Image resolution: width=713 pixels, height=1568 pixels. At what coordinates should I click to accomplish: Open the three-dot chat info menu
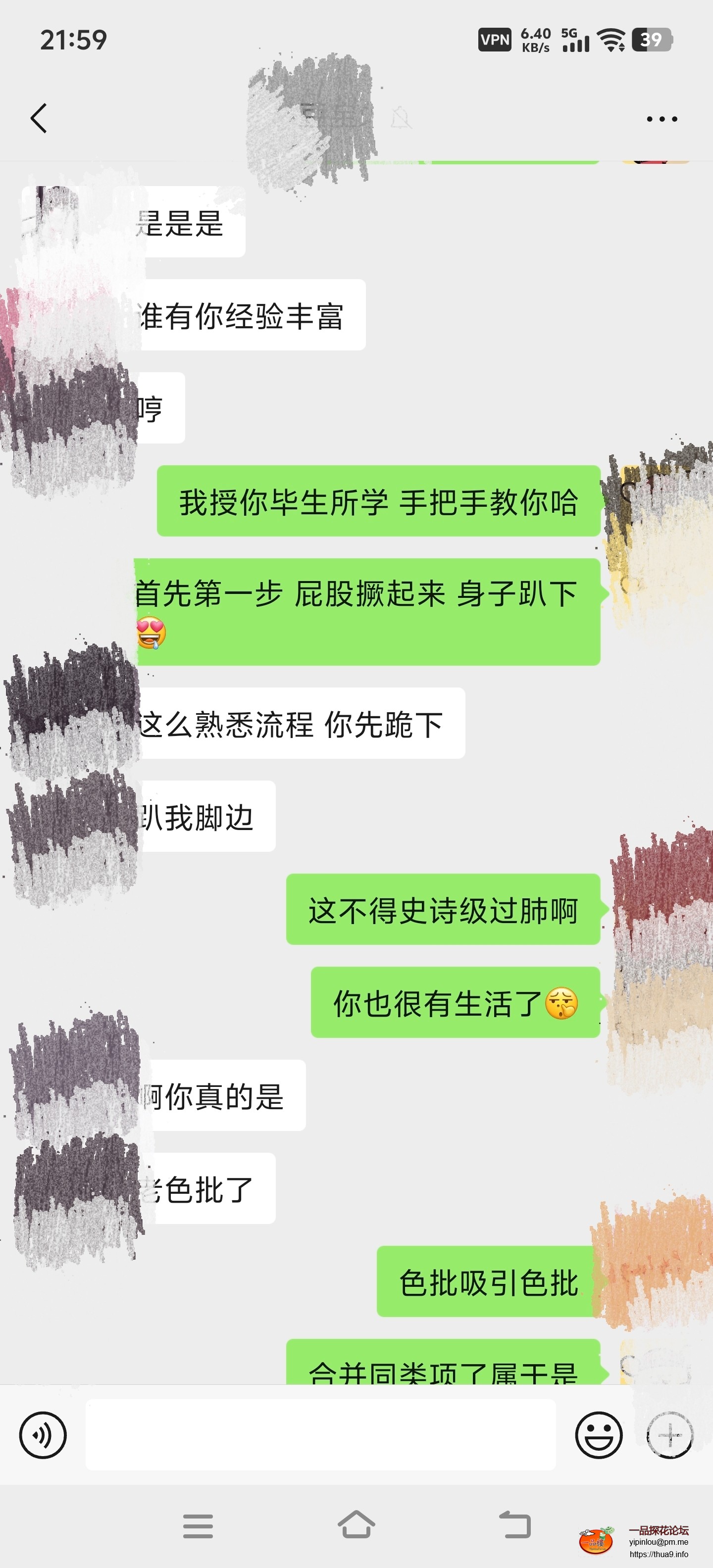click(662, 119)
